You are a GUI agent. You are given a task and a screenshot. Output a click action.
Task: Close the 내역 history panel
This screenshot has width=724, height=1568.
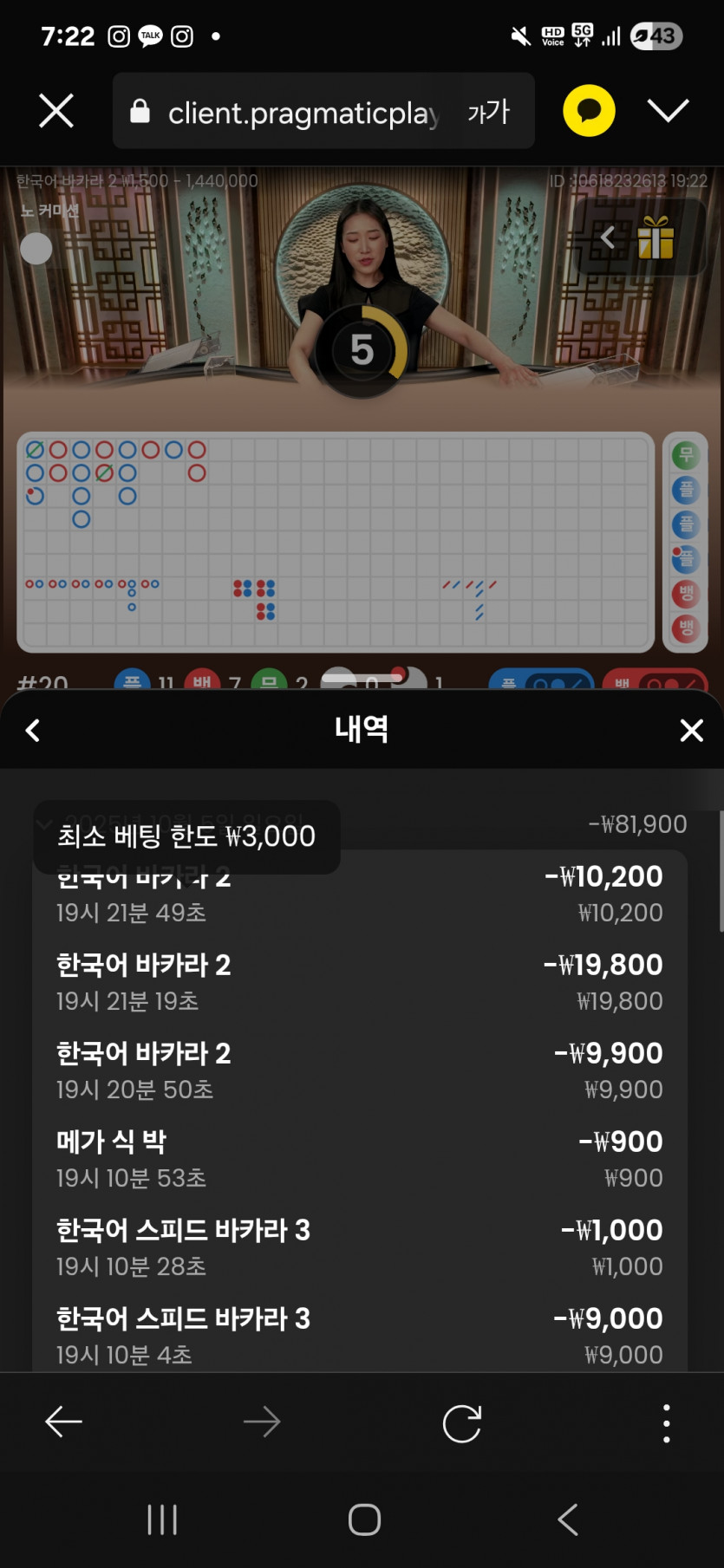(x=691, y=730)
